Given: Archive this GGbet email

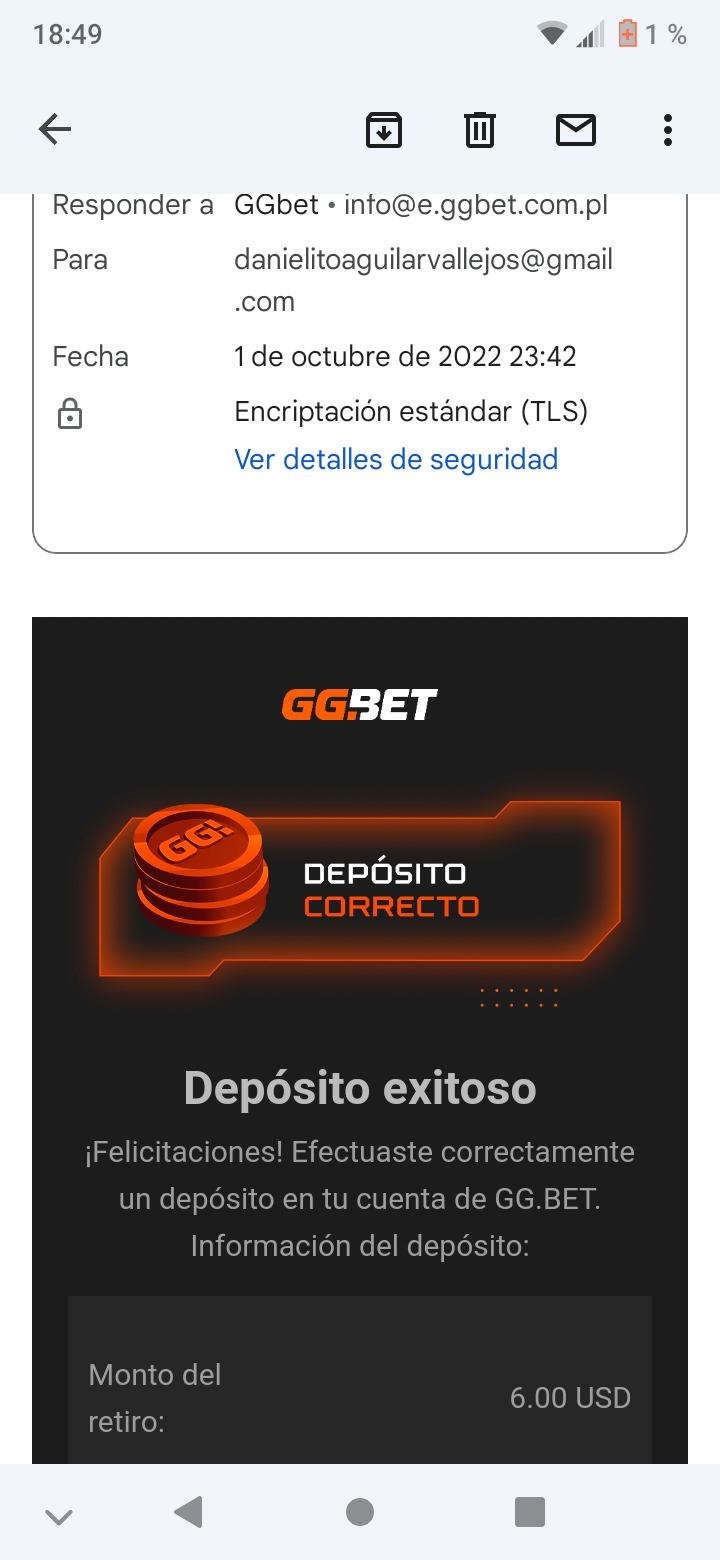Looking at the screenshot, I should (384, 130).
